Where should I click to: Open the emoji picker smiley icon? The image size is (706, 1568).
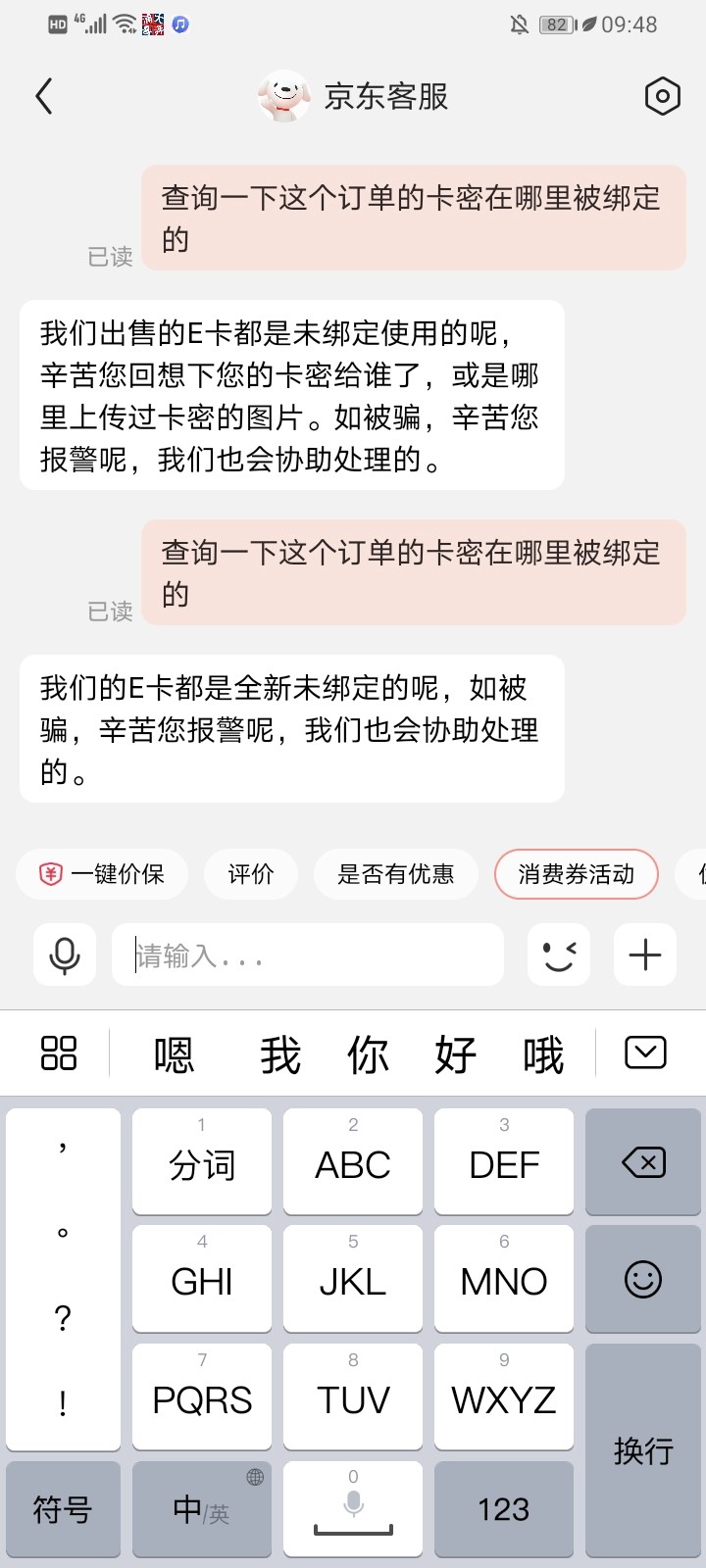(x=558, y=954)
